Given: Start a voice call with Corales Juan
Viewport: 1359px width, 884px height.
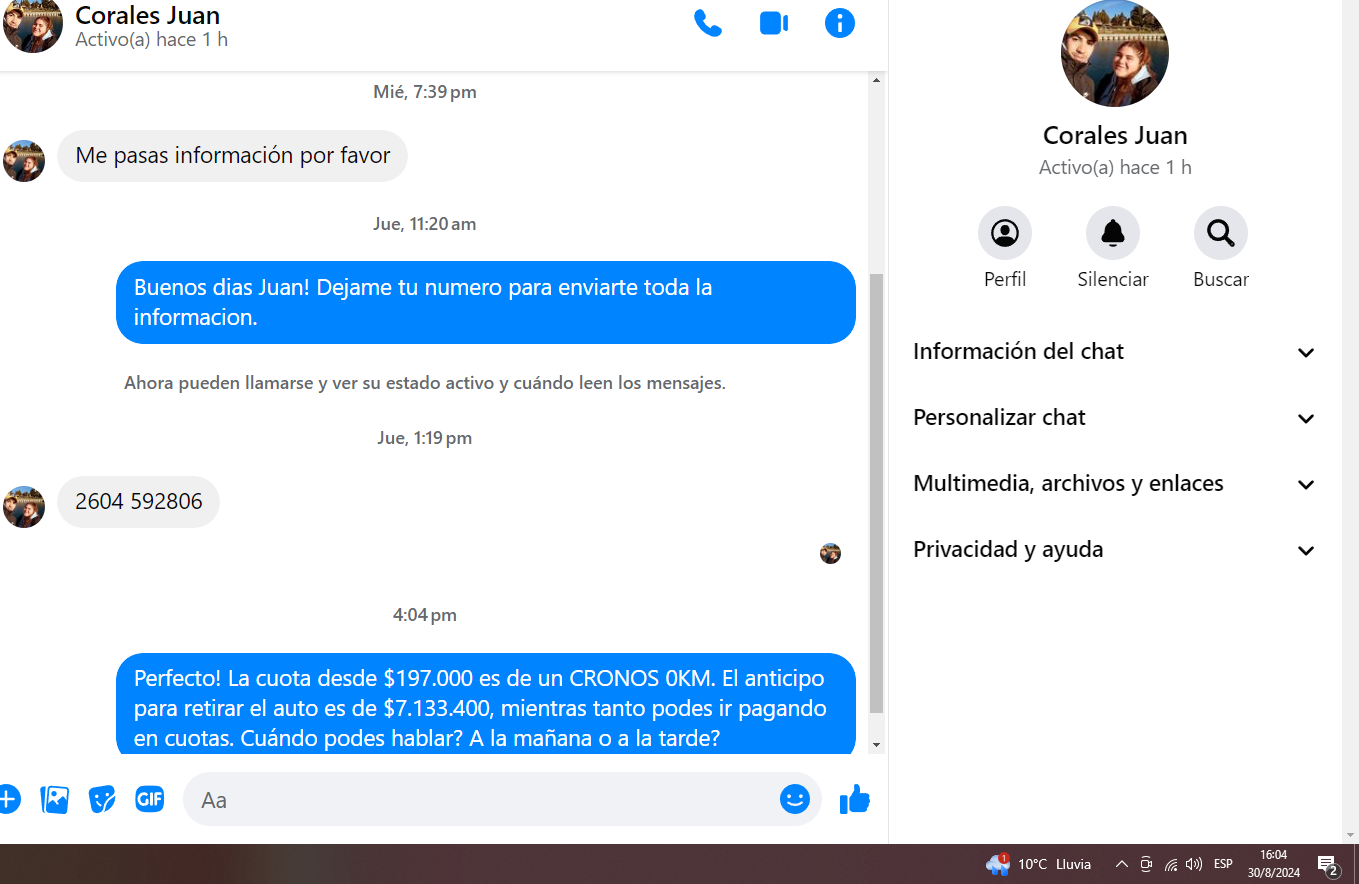Looking at the screenshot, I should (708, 23).
